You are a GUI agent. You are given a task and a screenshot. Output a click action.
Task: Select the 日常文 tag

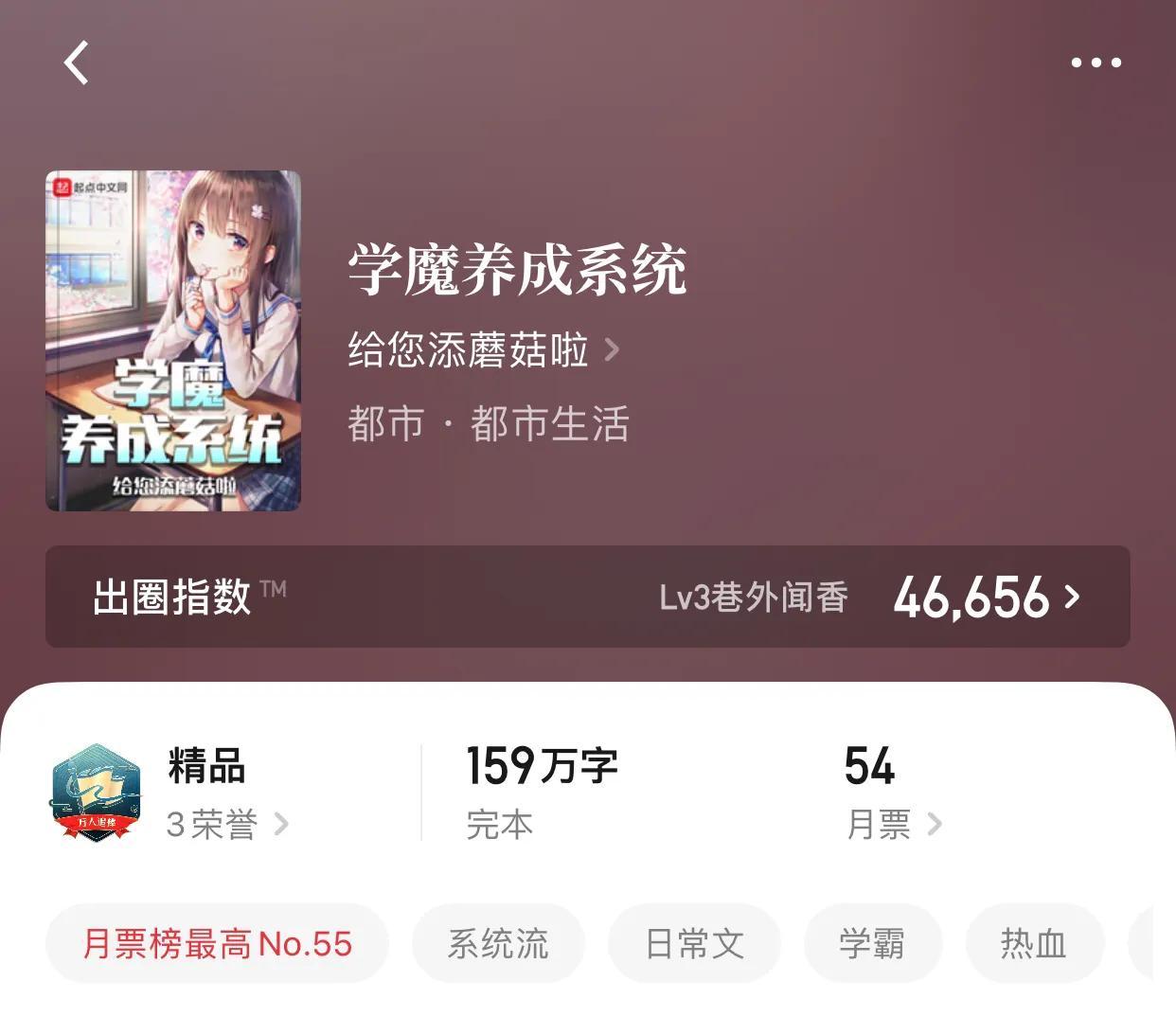694,943
